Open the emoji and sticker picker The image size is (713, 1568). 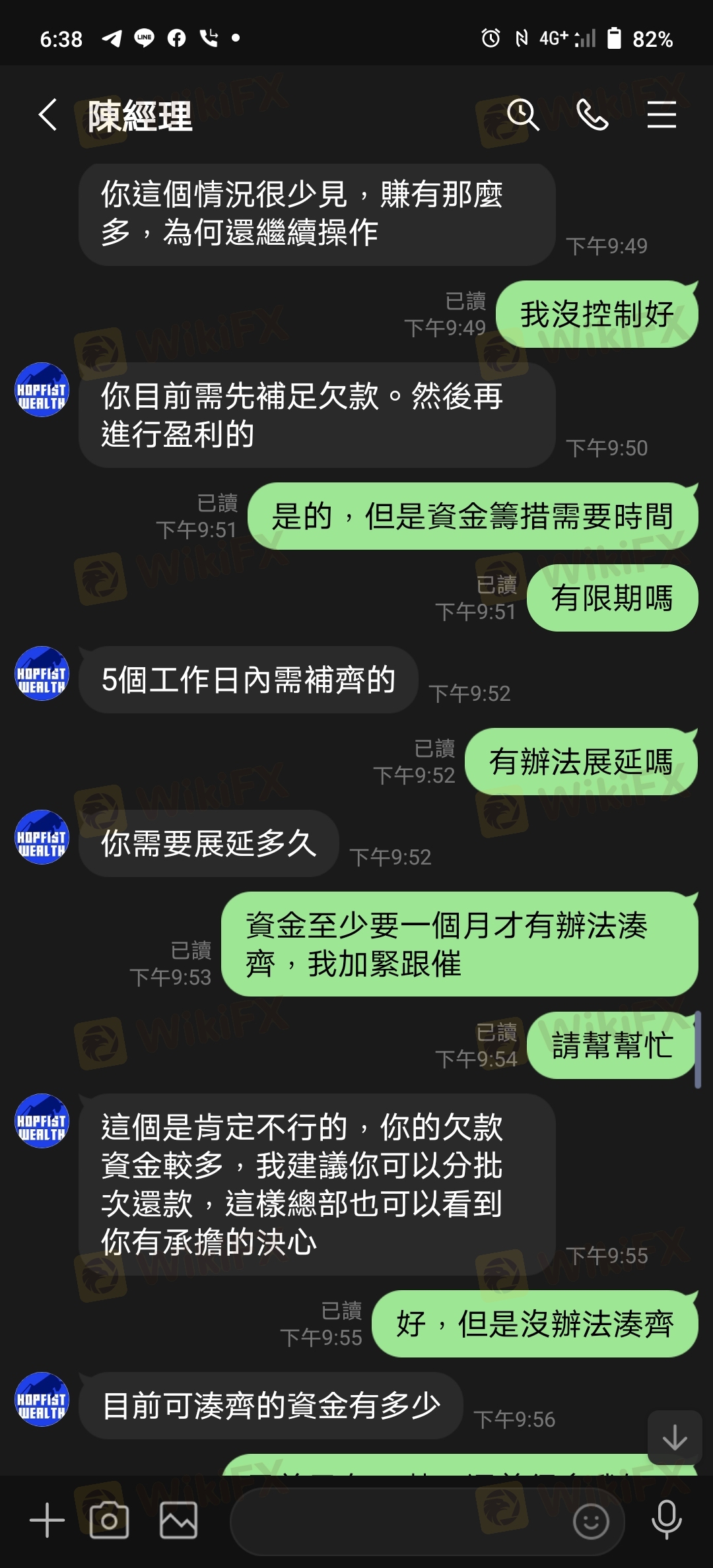[590, 1522]
